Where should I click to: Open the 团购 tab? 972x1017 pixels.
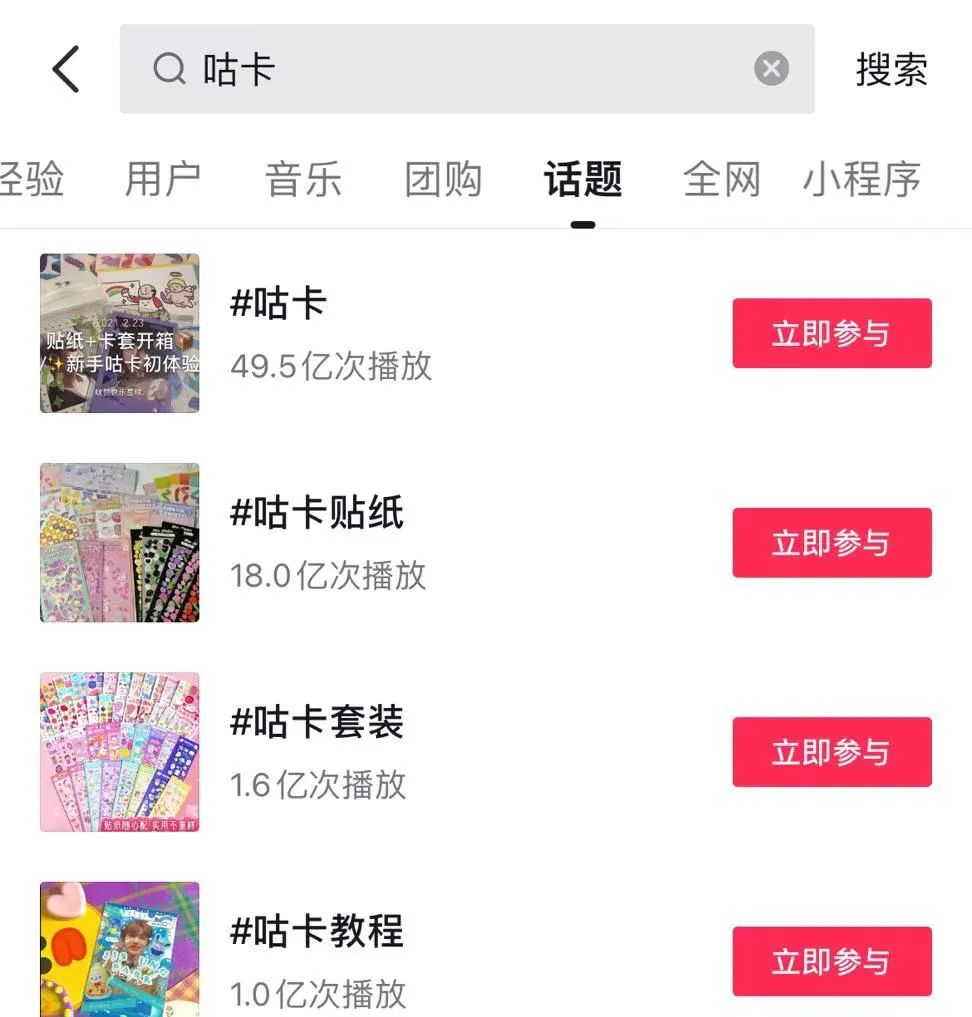tap(443, 180)
